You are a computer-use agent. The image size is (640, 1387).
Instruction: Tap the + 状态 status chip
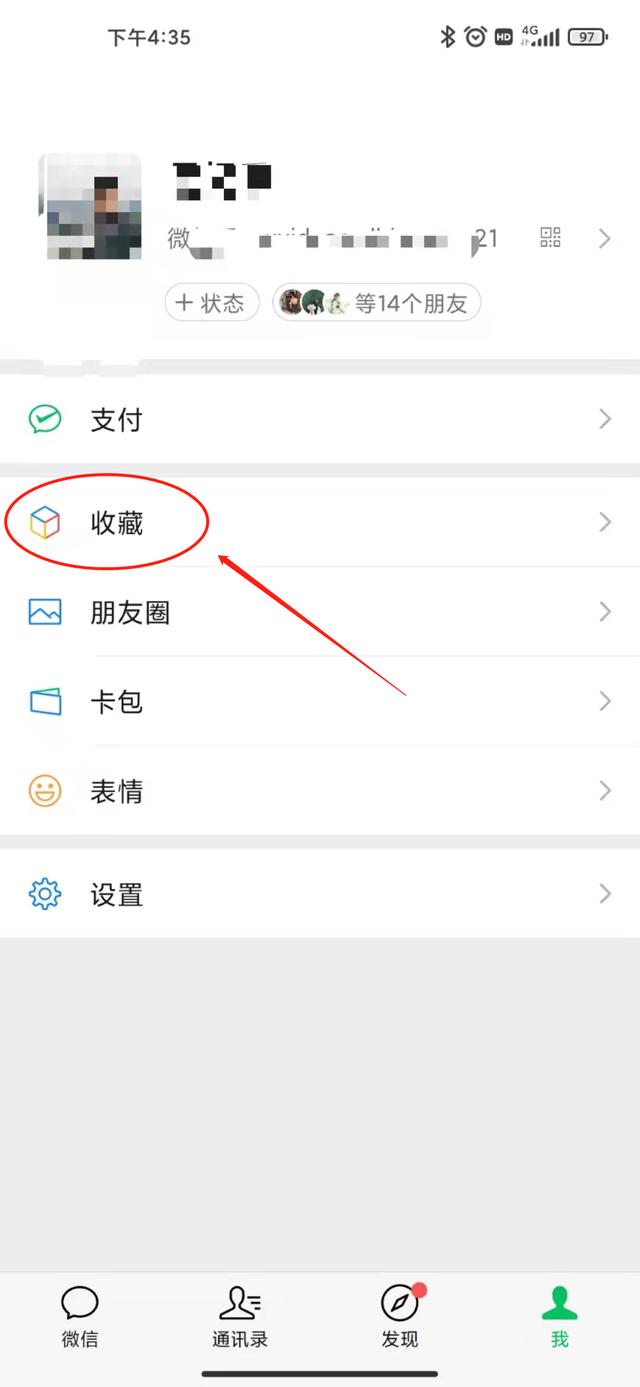click(212, 303)
